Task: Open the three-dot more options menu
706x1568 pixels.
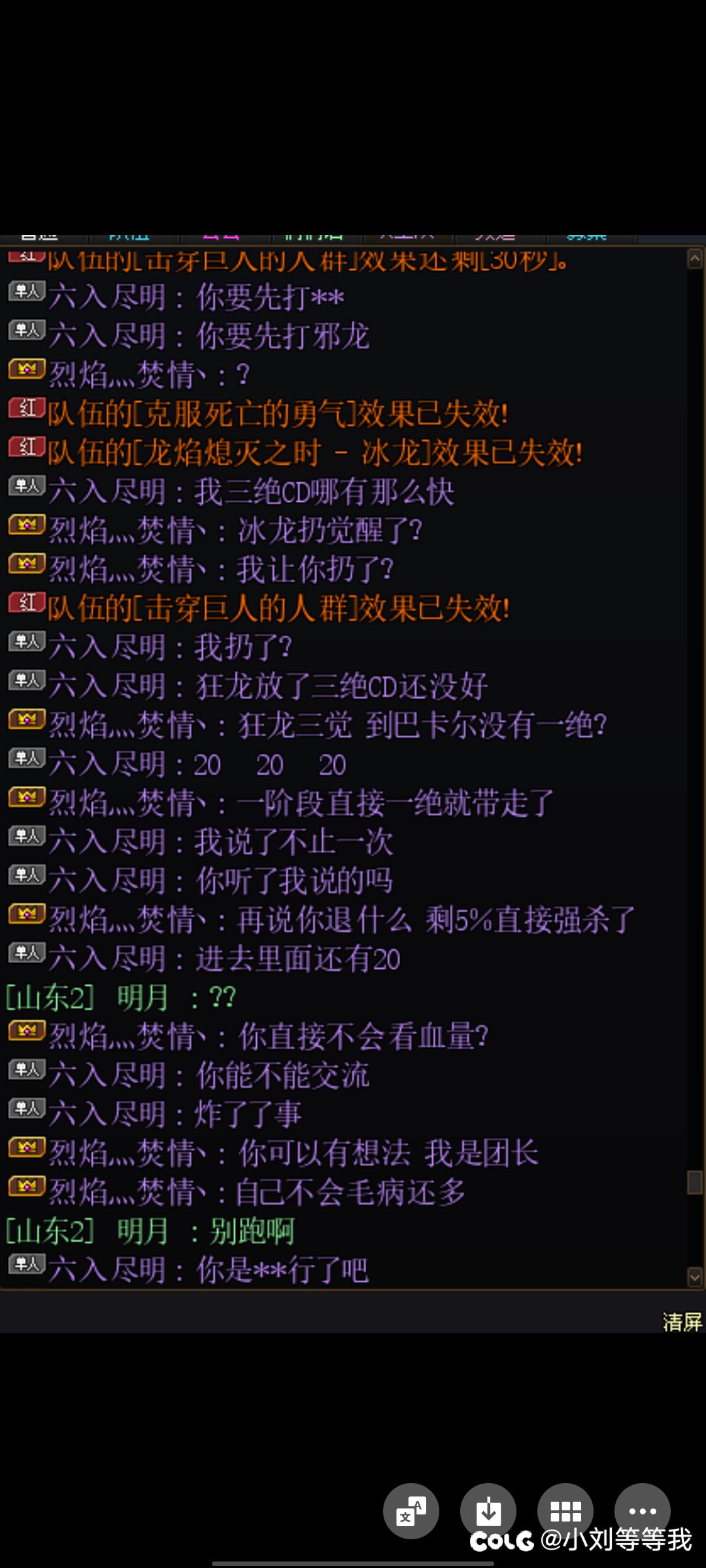Action: click(x=642, y=1511)
